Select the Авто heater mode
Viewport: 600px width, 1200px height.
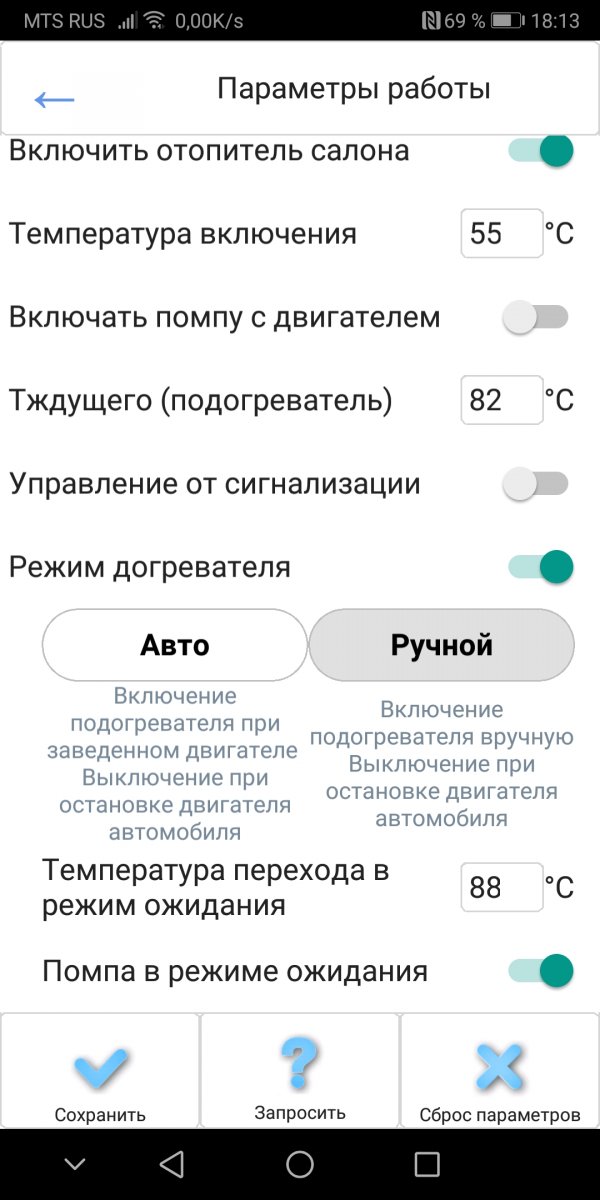(x=175, y=645)
